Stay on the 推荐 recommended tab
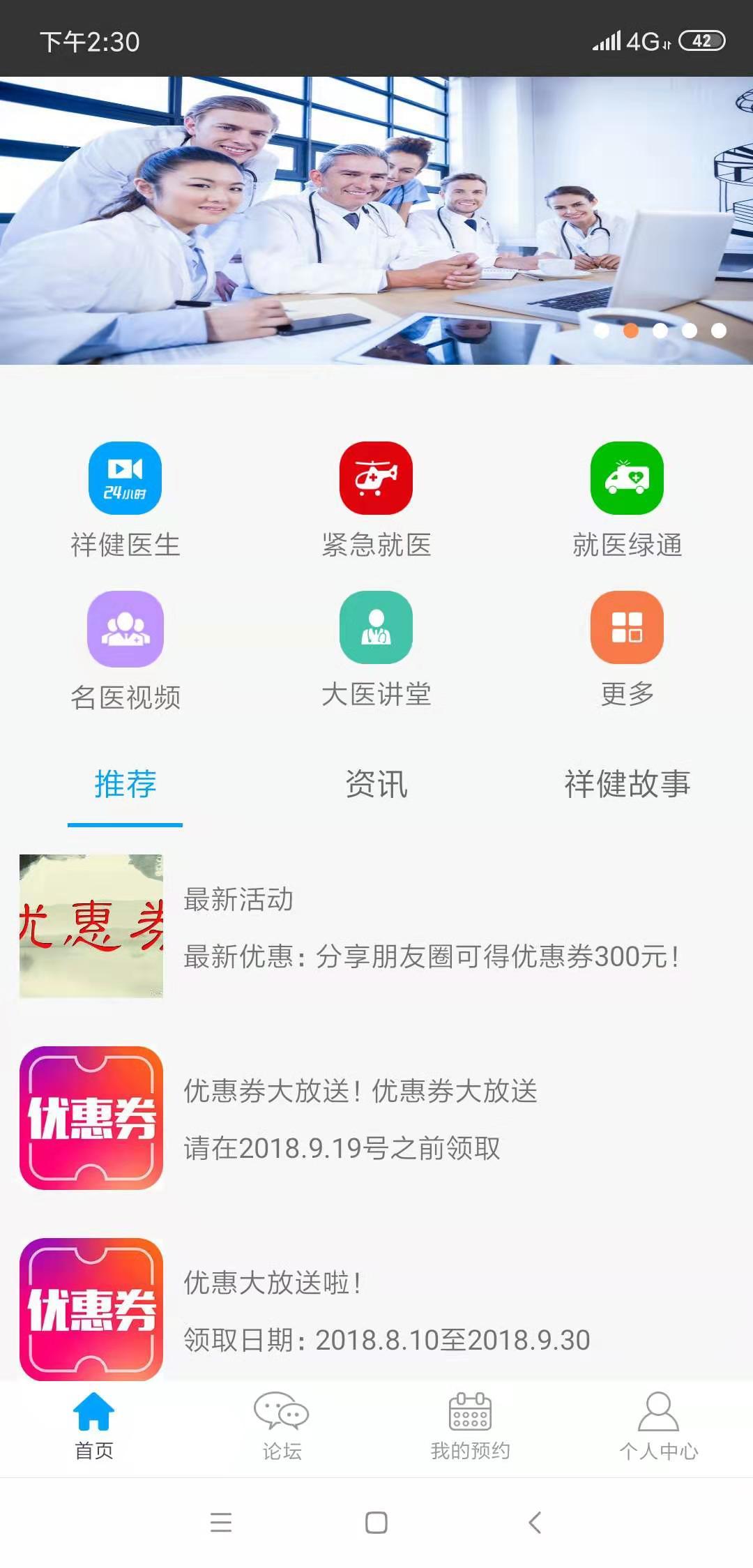The image size is (753, 1568). (x=125, y=785)
